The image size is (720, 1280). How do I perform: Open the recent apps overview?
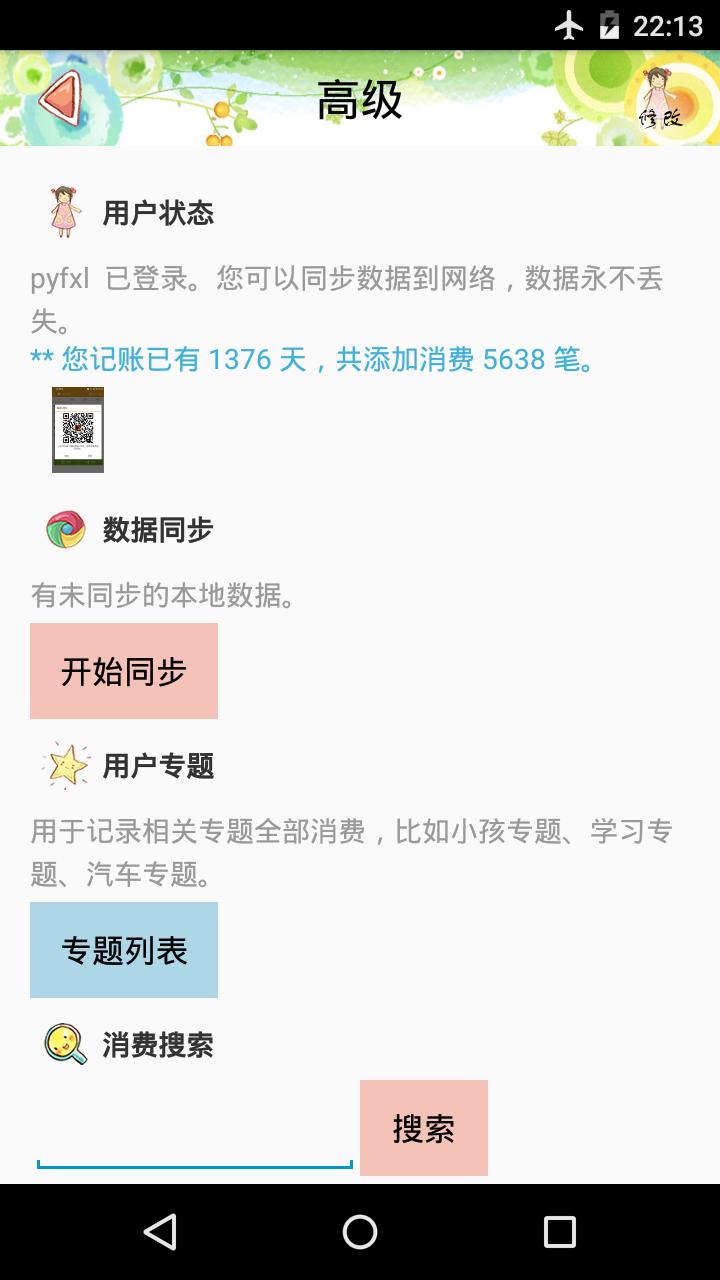click(x=559, y=1232)
